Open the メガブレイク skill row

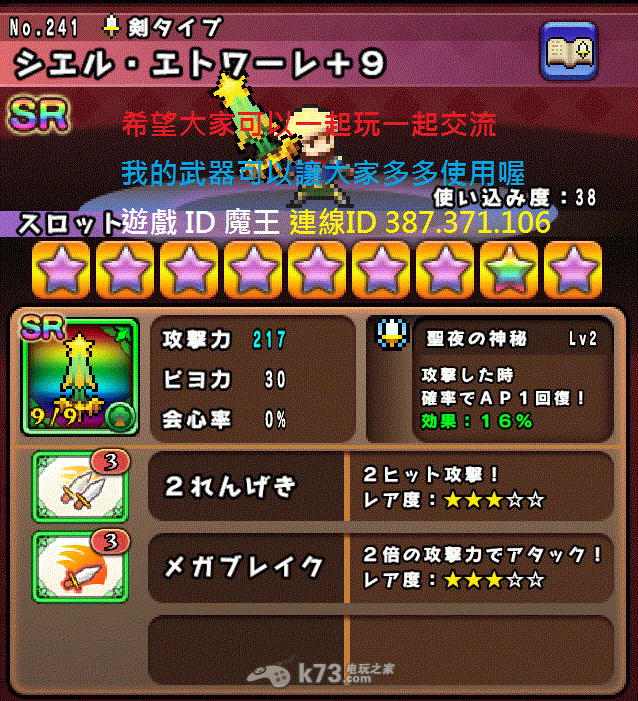(x=243, y=566)
